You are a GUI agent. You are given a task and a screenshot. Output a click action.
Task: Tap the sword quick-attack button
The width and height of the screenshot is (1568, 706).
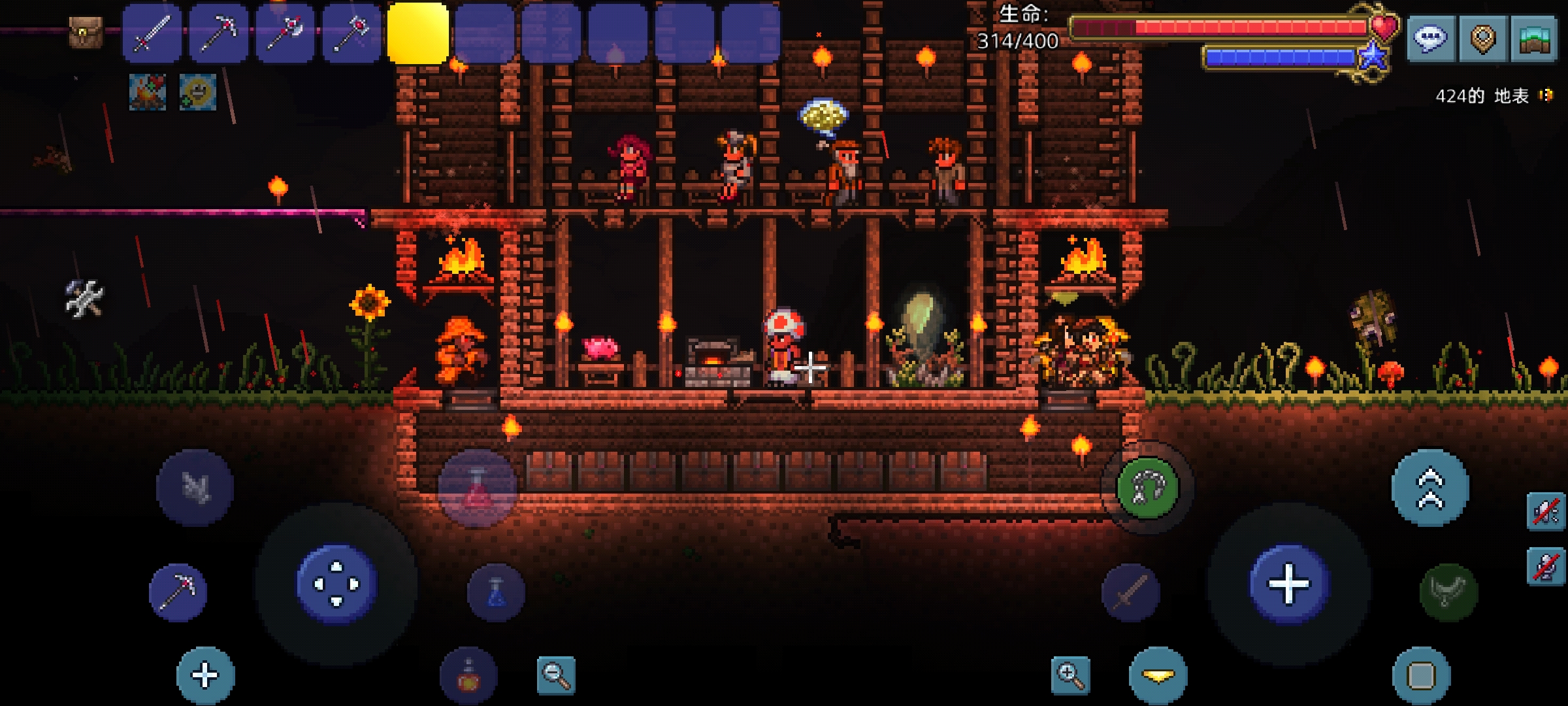point(1131,592)
